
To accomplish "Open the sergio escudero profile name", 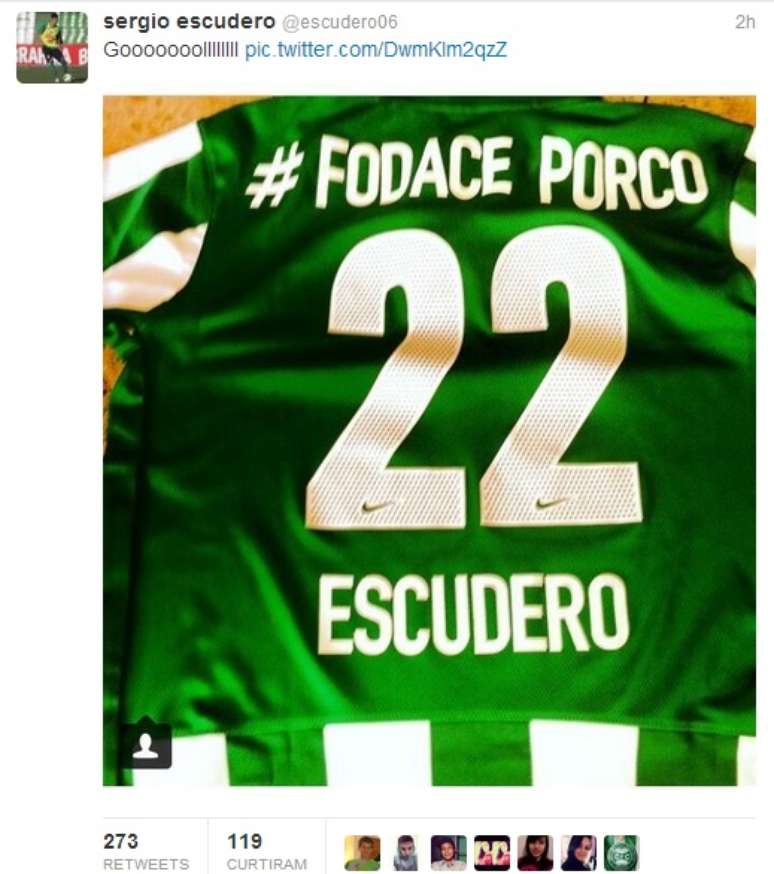I will click(x=189, y=22).
